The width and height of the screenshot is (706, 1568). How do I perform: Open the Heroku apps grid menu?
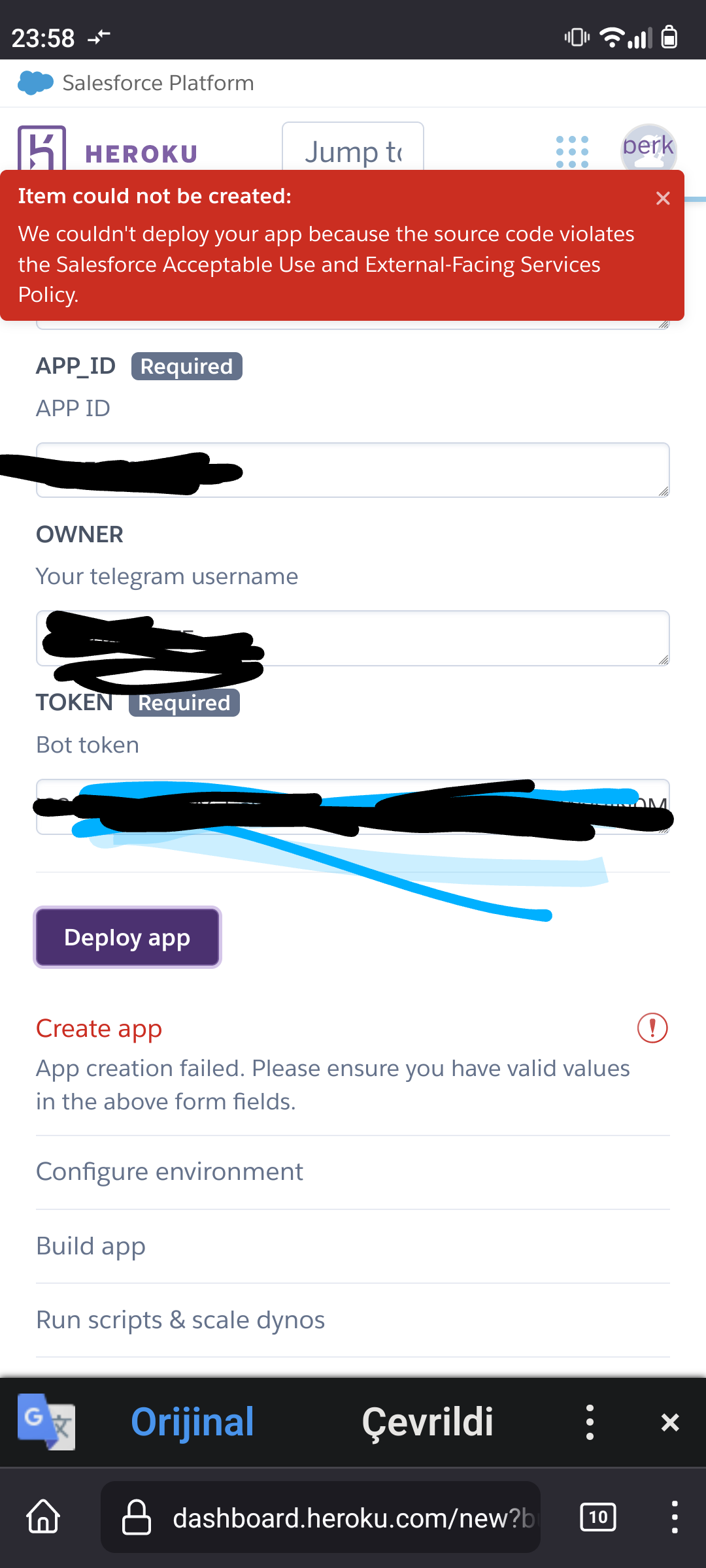click(x=572, y=152)
